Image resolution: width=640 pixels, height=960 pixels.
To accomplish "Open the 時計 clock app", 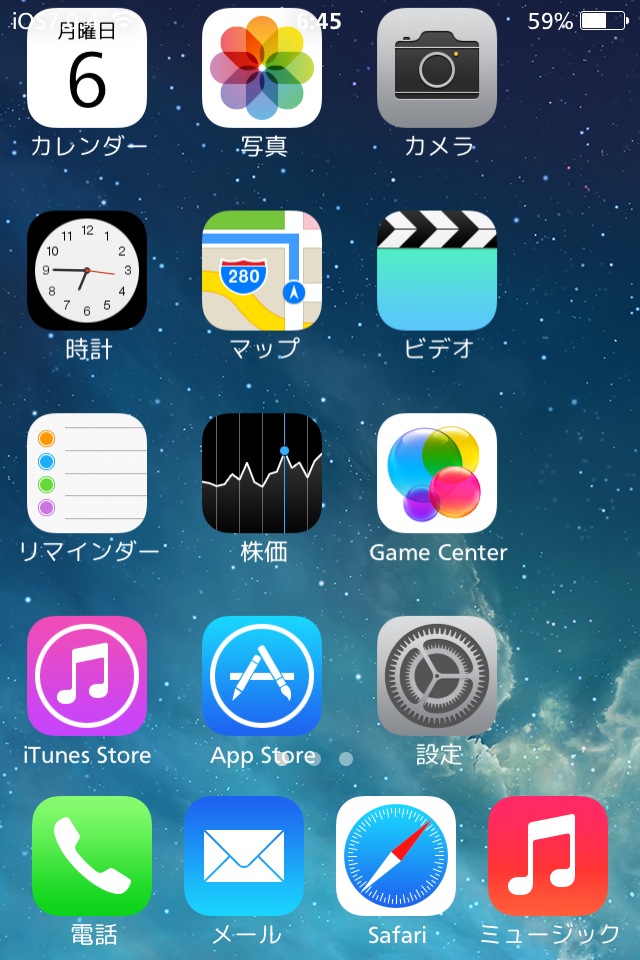I will pos(87,270).
